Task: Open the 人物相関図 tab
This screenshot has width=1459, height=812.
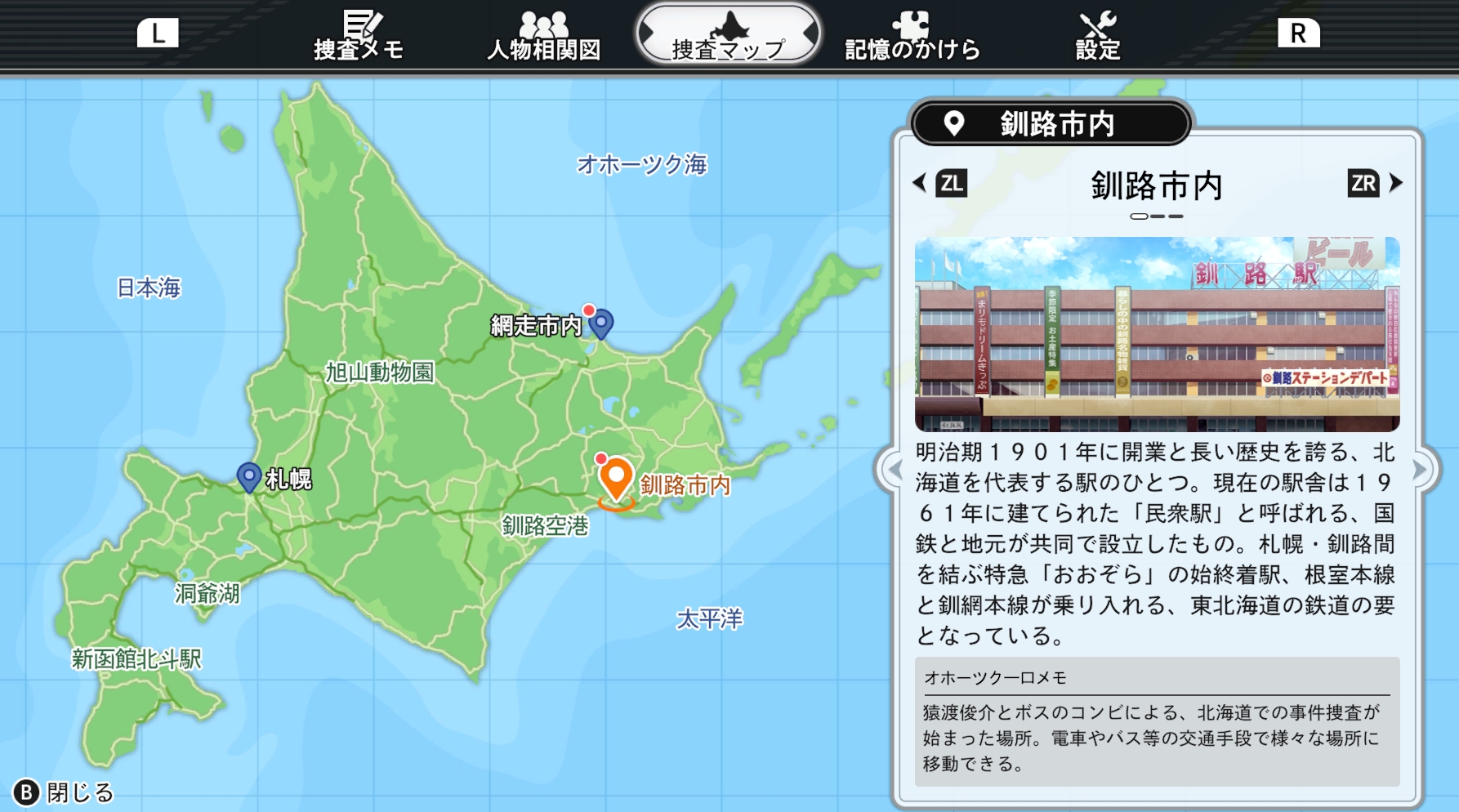Action: point(544,36)
